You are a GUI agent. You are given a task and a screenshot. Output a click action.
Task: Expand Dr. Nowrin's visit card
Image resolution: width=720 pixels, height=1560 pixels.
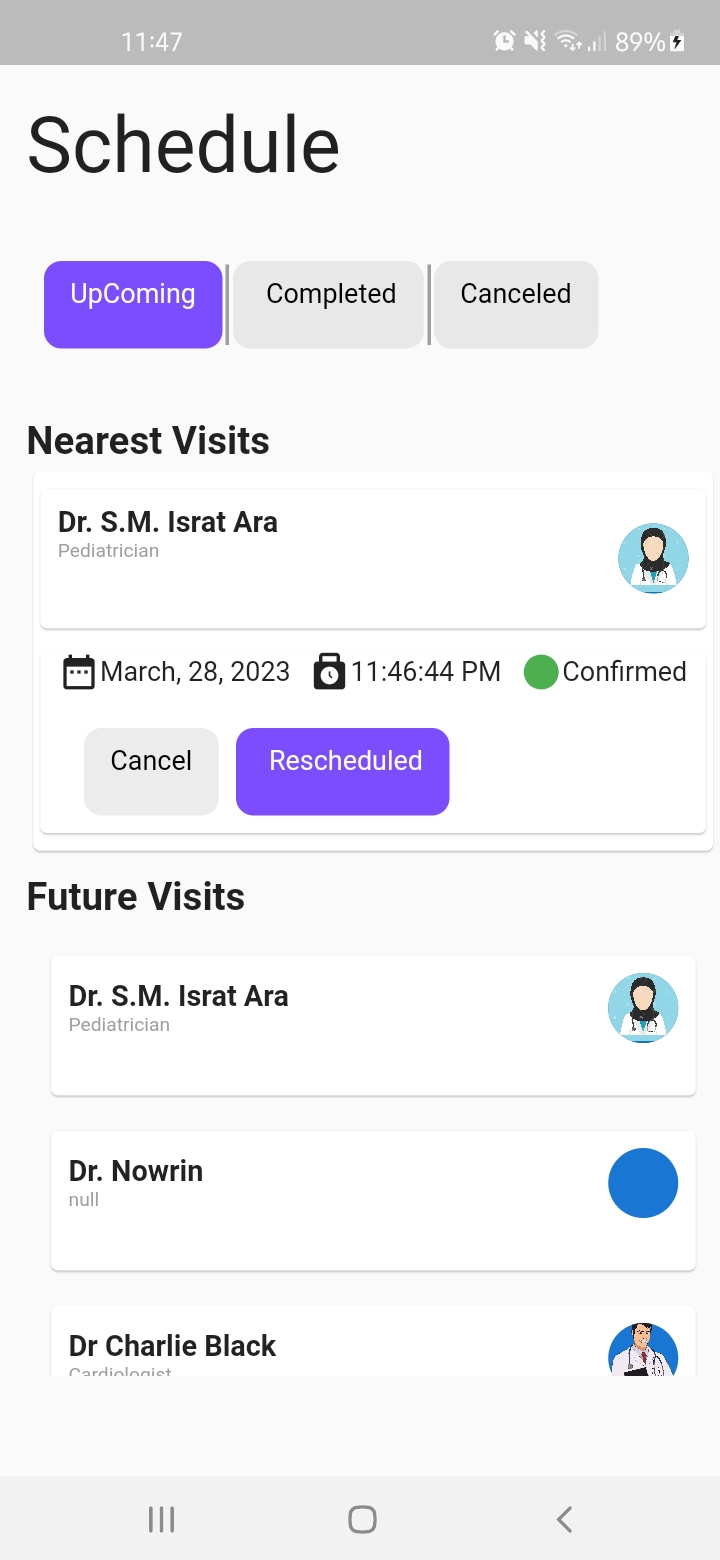tap(372, 1200)
